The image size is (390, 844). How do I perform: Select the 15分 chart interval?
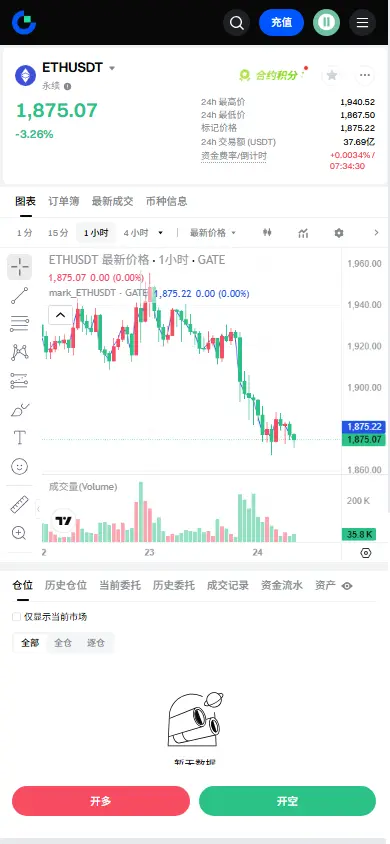(x=58, y=233)
